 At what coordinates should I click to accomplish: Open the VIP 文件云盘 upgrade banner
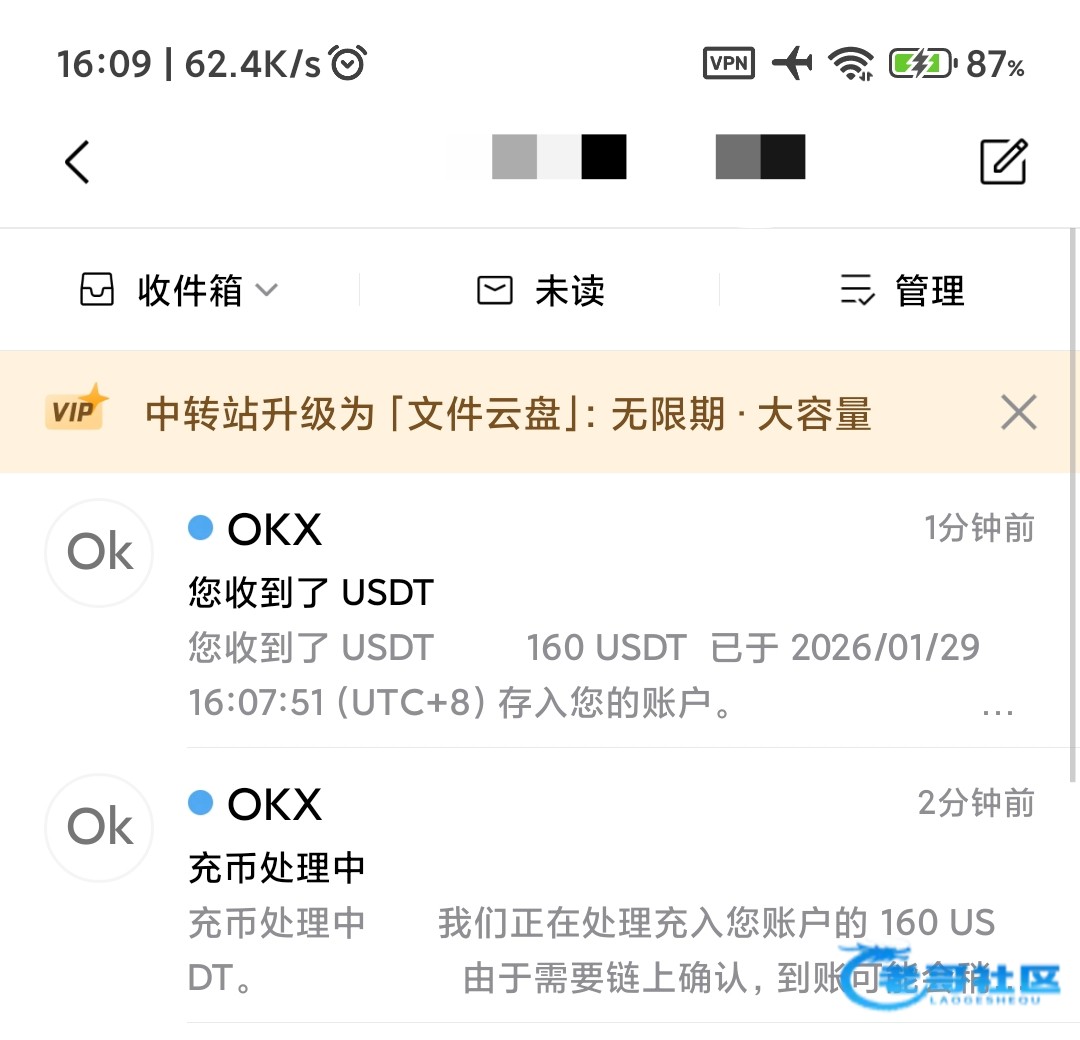click(x=508, y=413)
